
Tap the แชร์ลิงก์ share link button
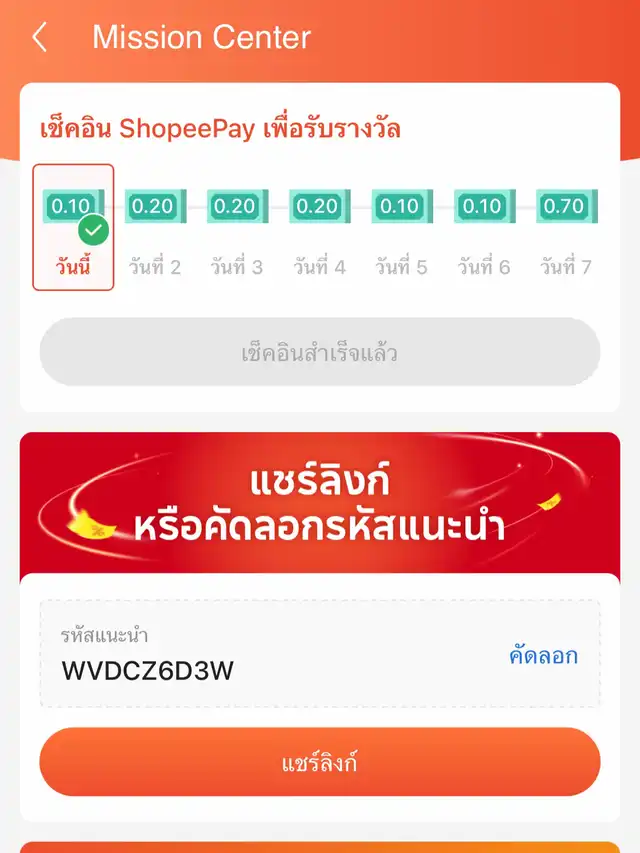coord(320,763)
